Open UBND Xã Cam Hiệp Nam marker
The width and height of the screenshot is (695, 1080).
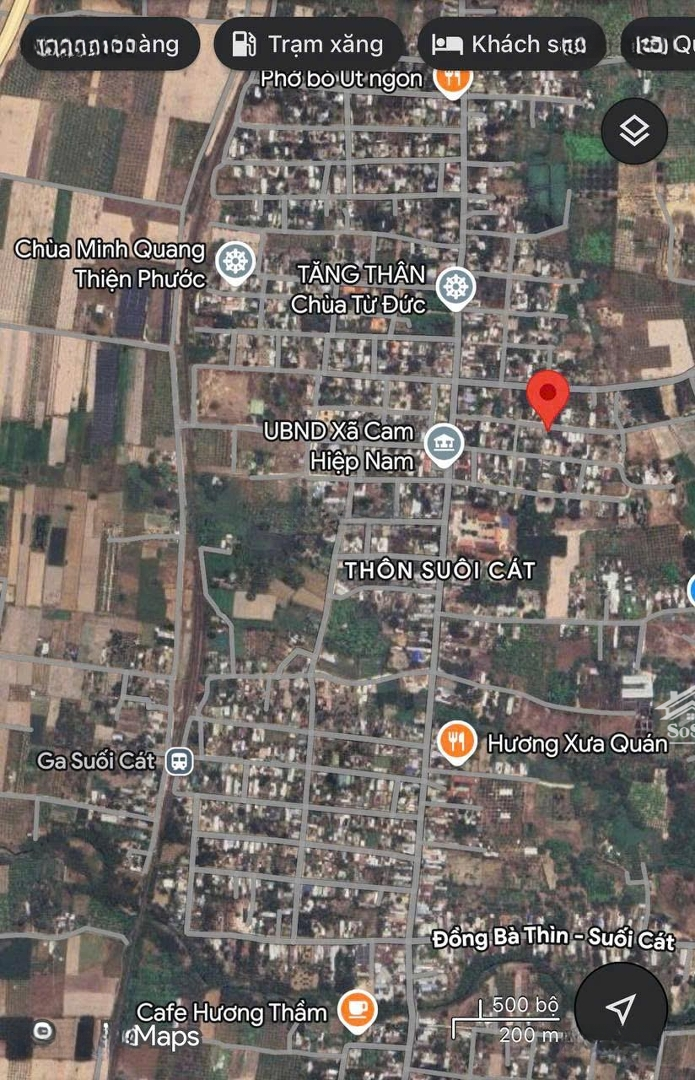(443, 444)
